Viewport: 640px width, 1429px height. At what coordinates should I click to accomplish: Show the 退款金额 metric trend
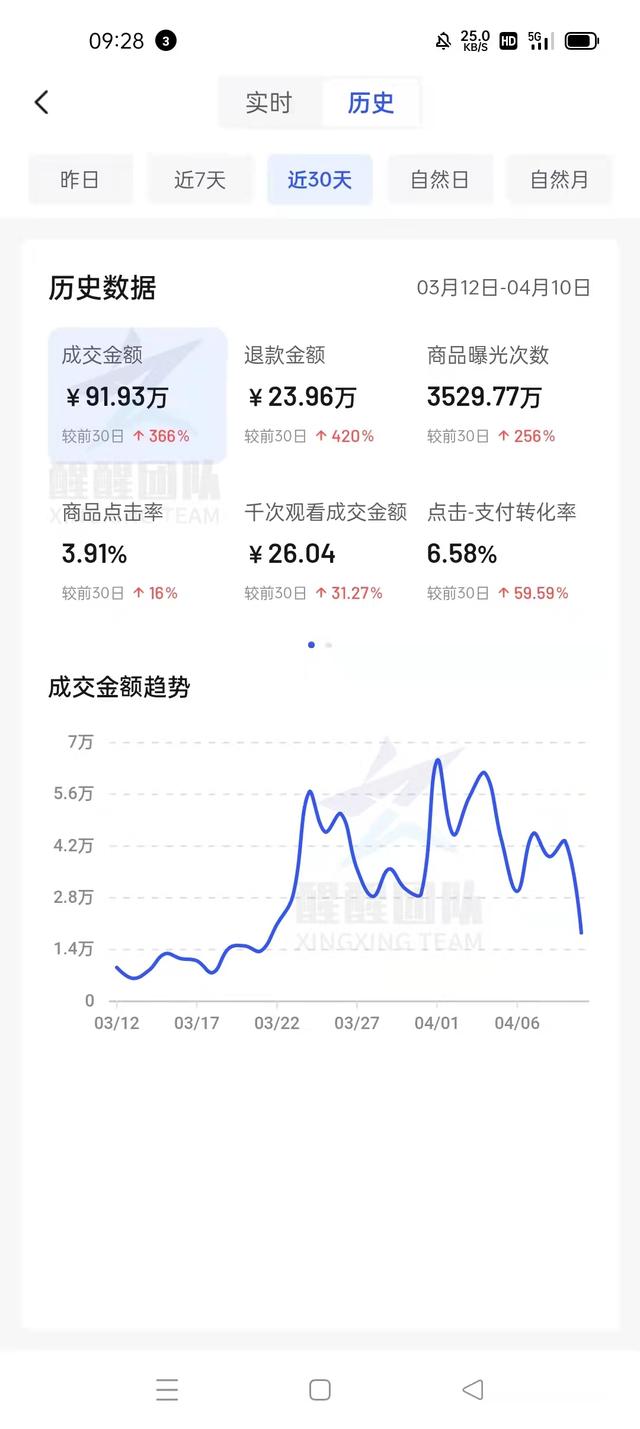click(x=320, y=395)
